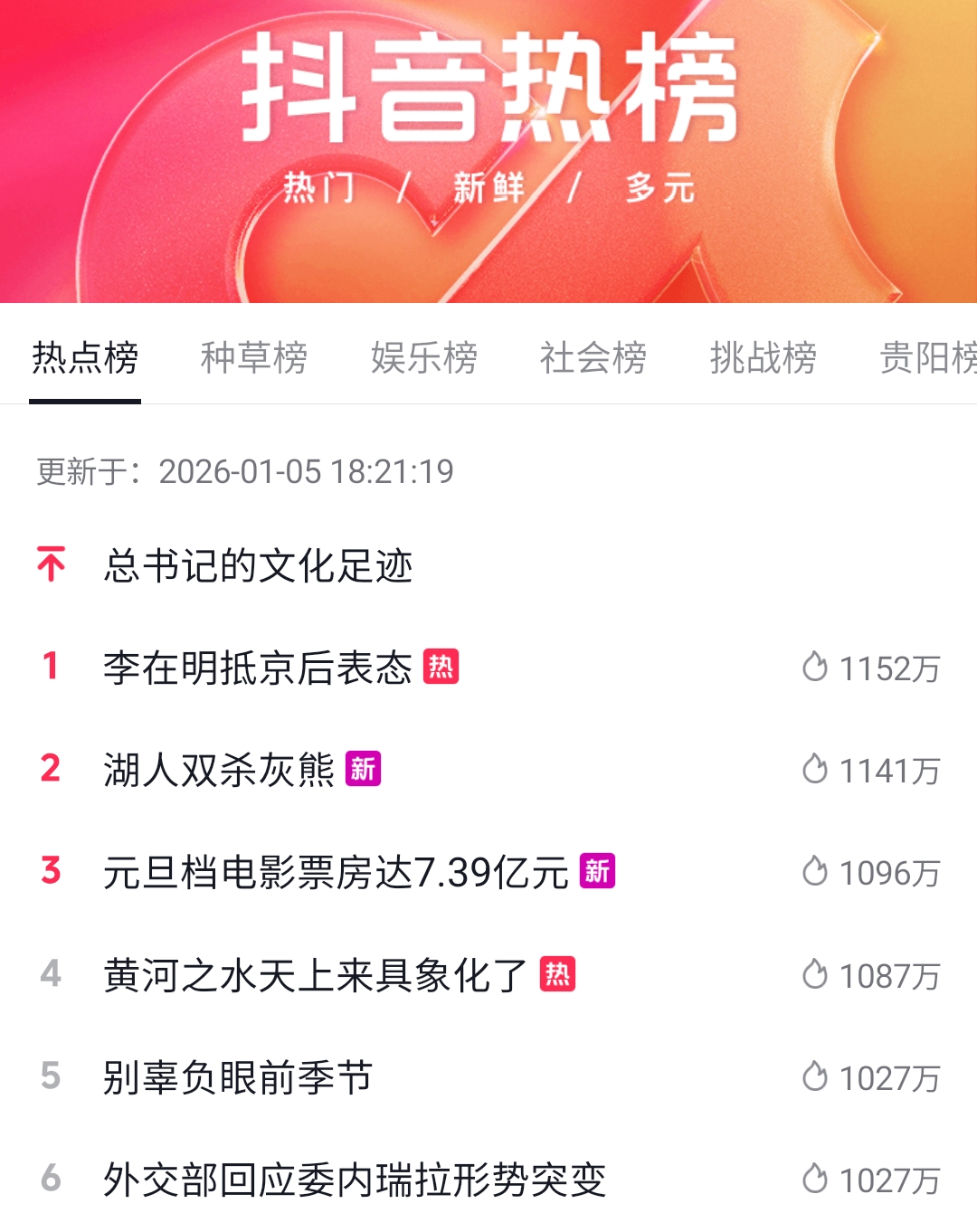Select the 挑战榜 tab
977x1232 pixels.
coord(764,358)
